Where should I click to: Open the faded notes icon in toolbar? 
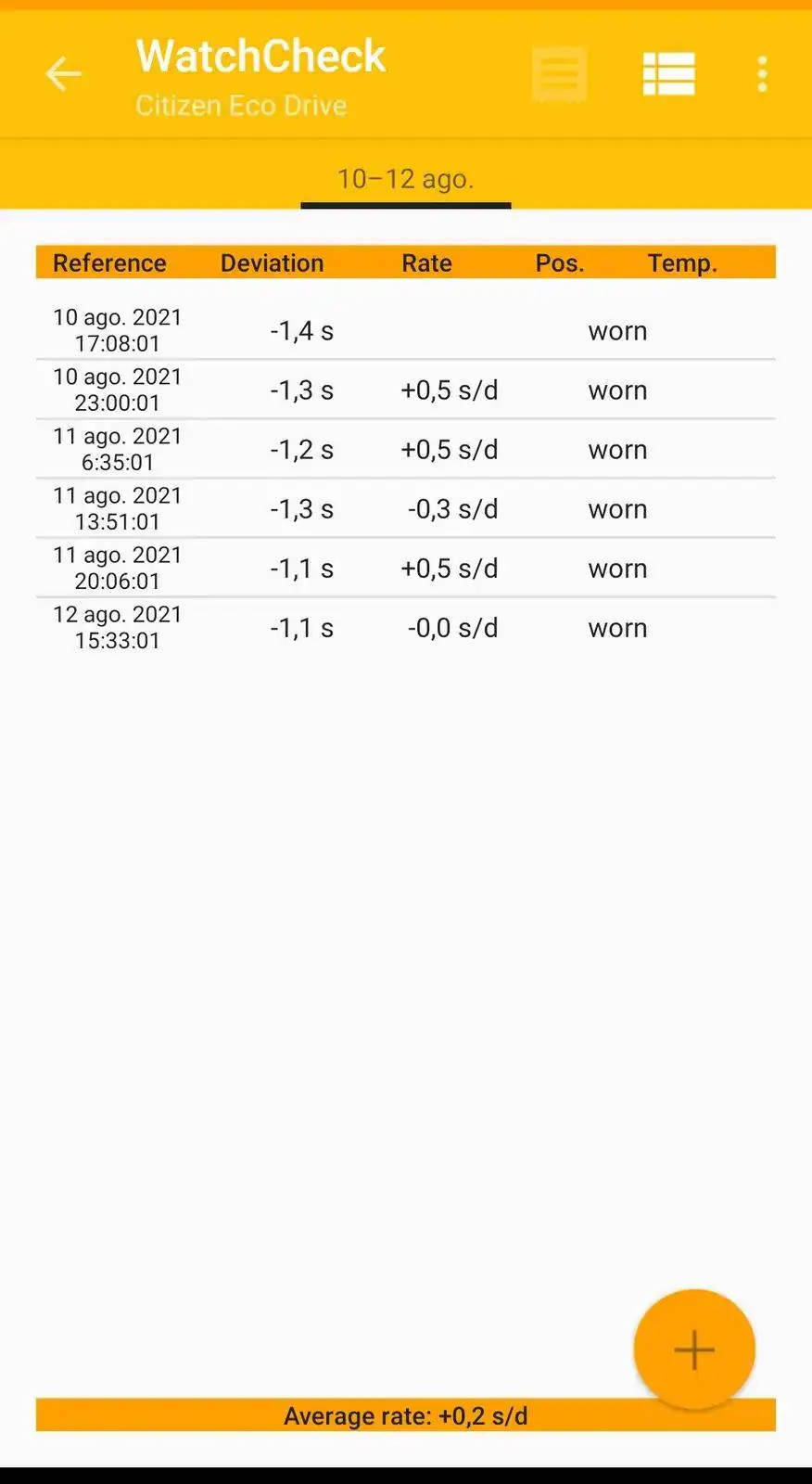(x=559, y=74)
